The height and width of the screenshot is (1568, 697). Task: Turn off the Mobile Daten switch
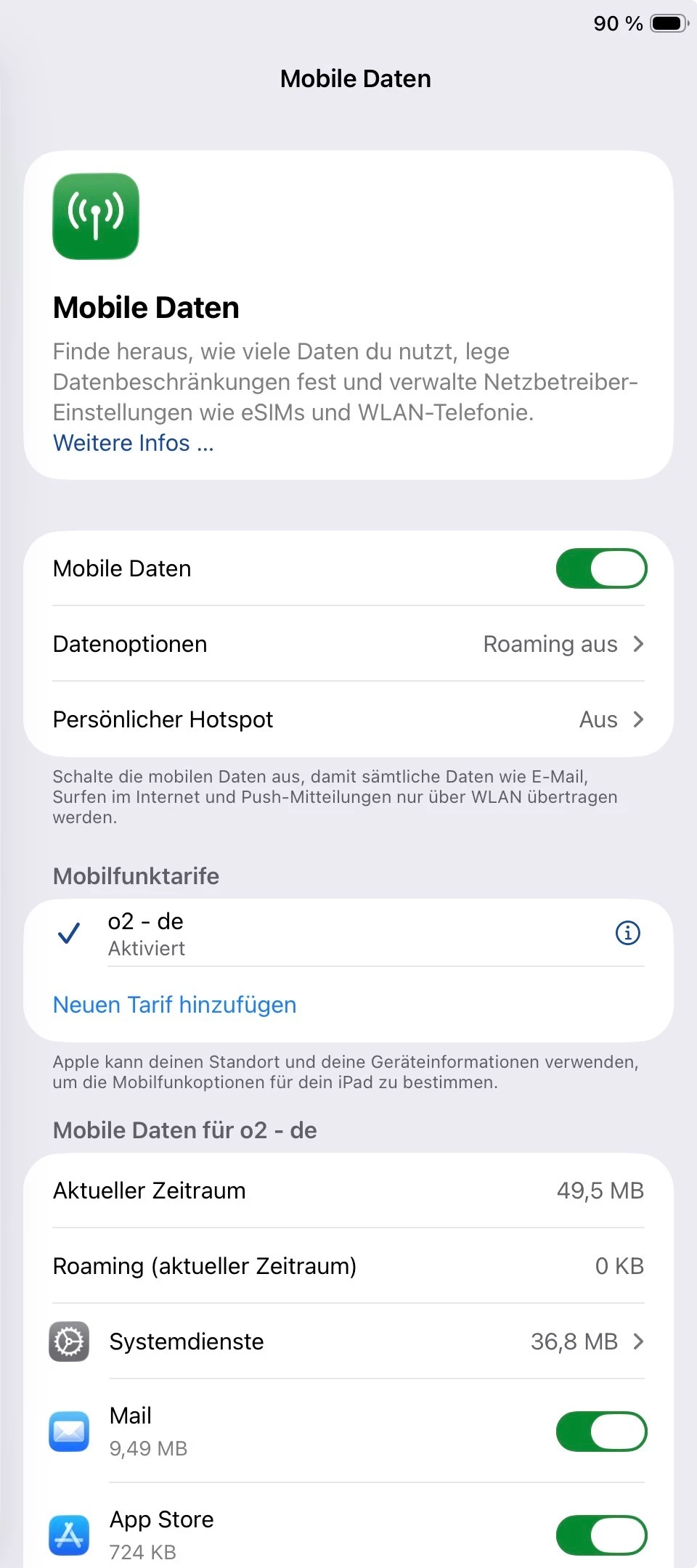[x=601, y=568]
